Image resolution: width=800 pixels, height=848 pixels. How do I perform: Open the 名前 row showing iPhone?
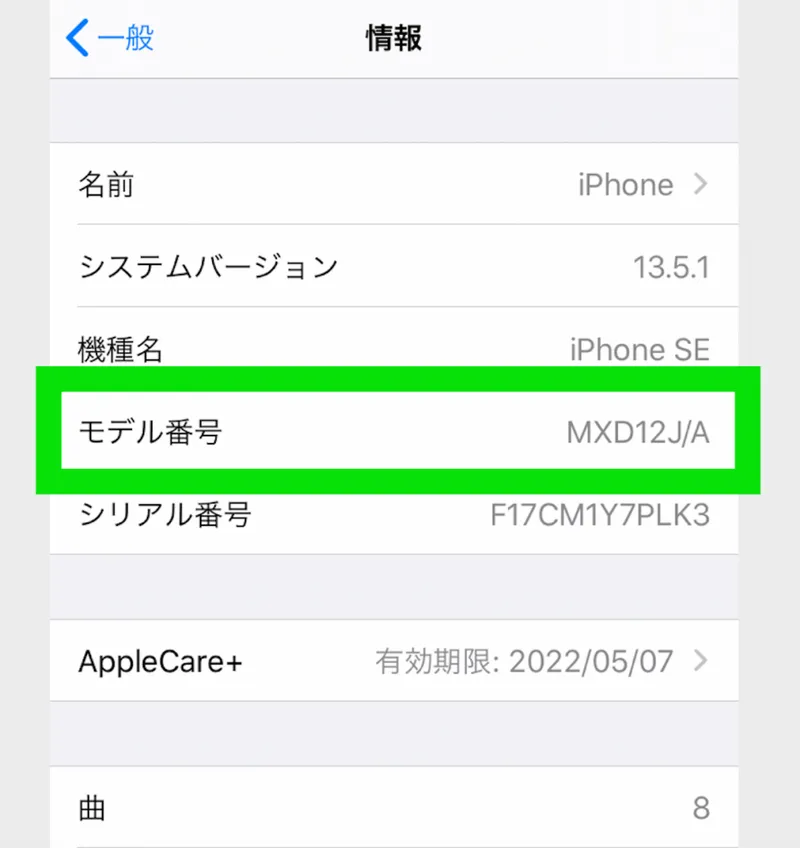coord(394,184)
